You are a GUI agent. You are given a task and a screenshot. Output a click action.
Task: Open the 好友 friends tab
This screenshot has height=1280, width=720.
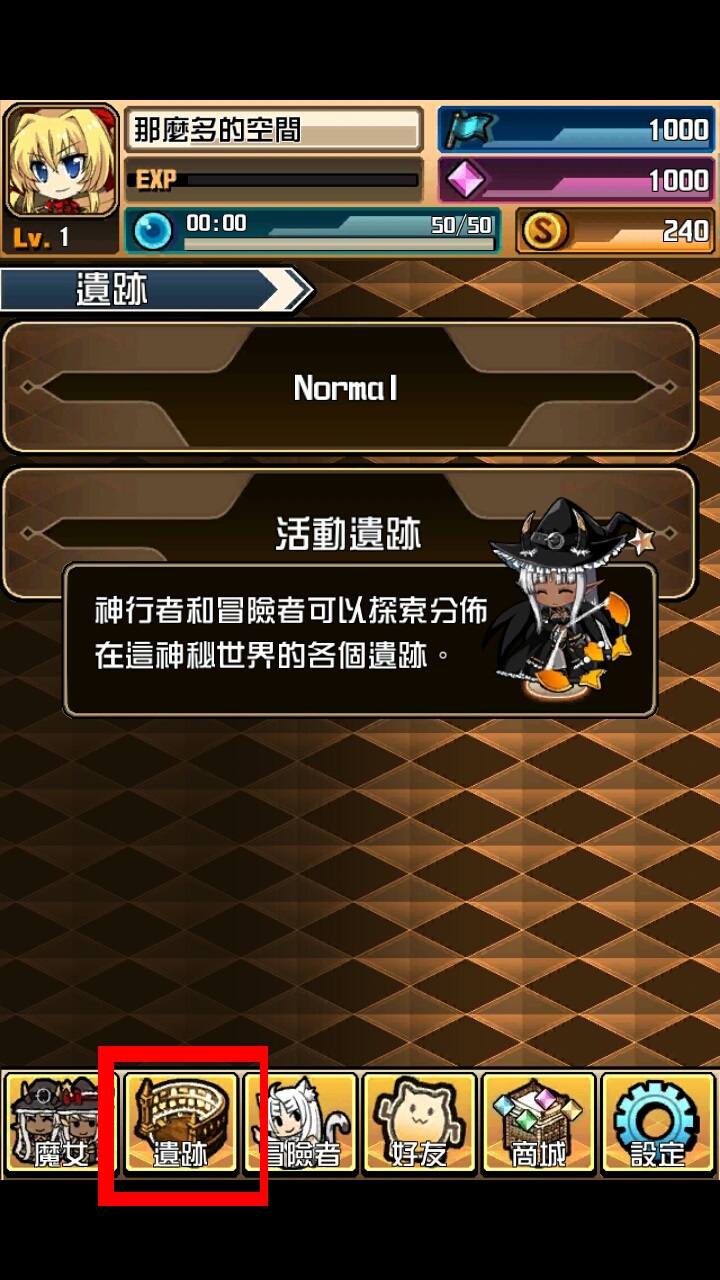(419, 1124)
